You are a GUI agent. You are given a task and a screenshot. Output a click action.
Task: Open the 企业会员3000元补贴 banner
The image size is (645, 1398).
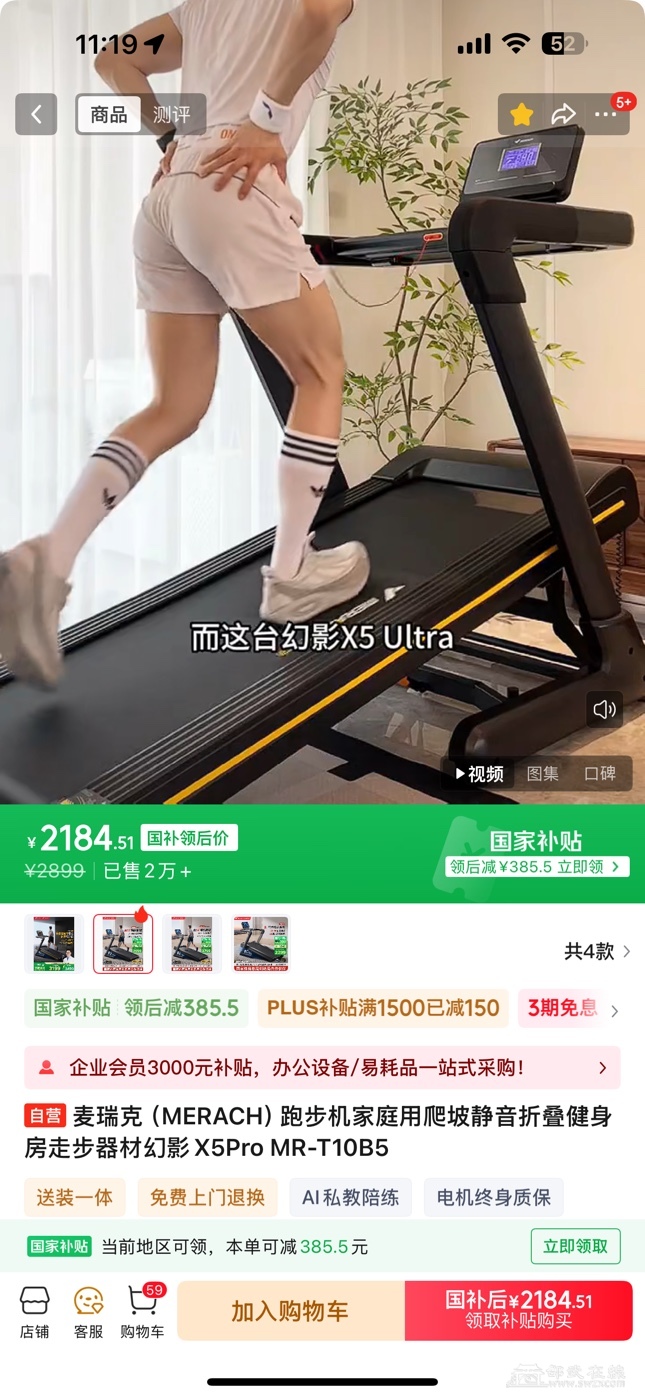[322, 1068]
